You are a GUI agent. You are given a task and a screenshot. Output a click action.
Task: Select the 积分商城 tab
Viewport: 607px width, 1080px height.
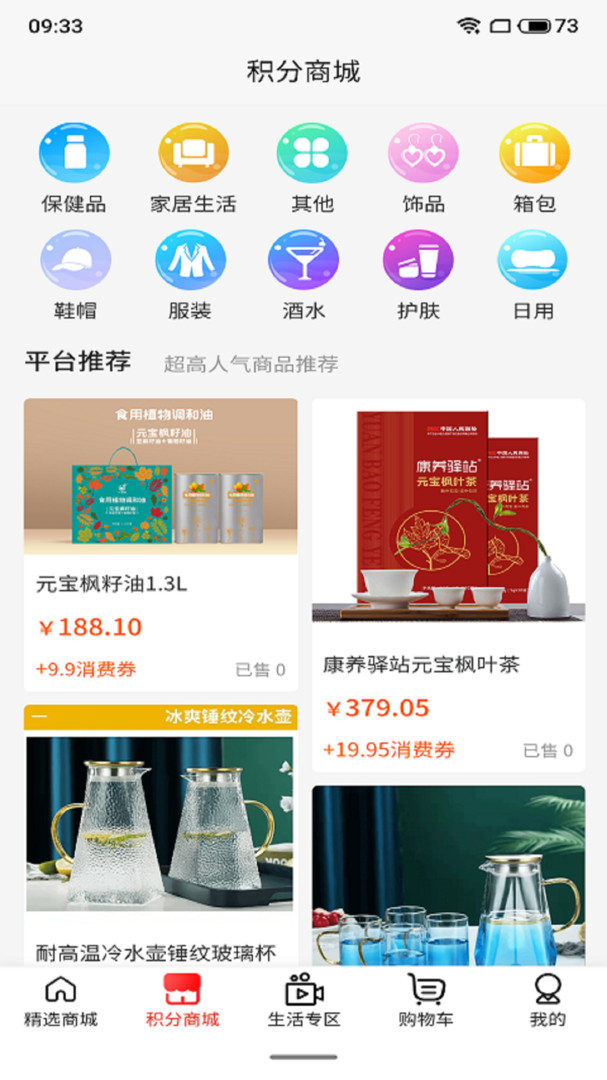[x=182, y=1001]
